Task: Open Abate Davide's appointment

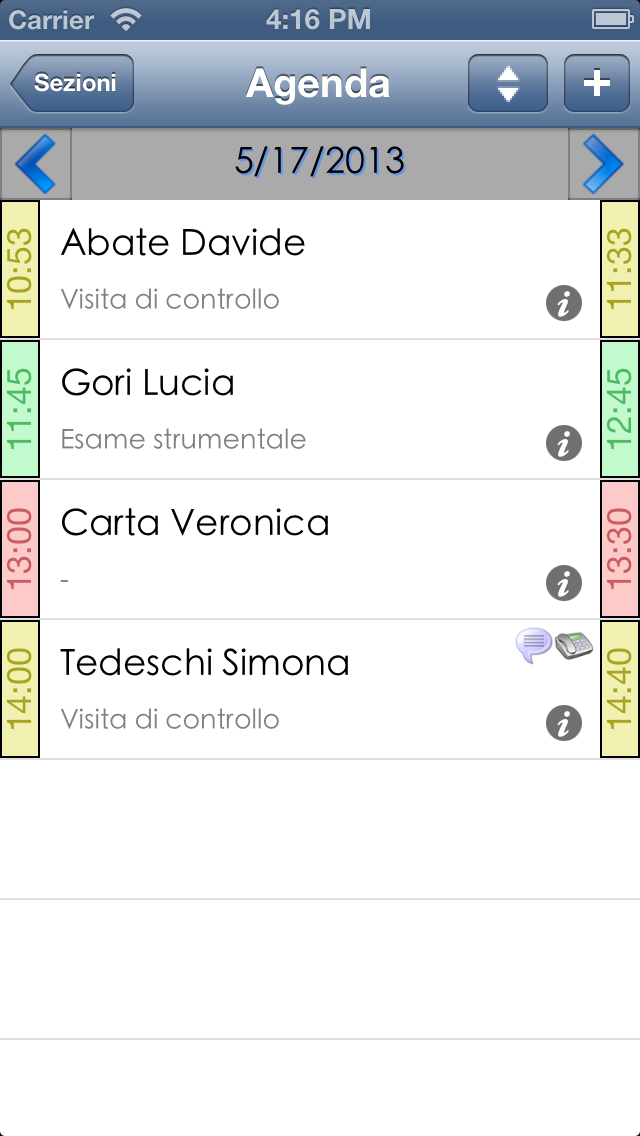Action: pyautogui.click(x=320, y=270)
